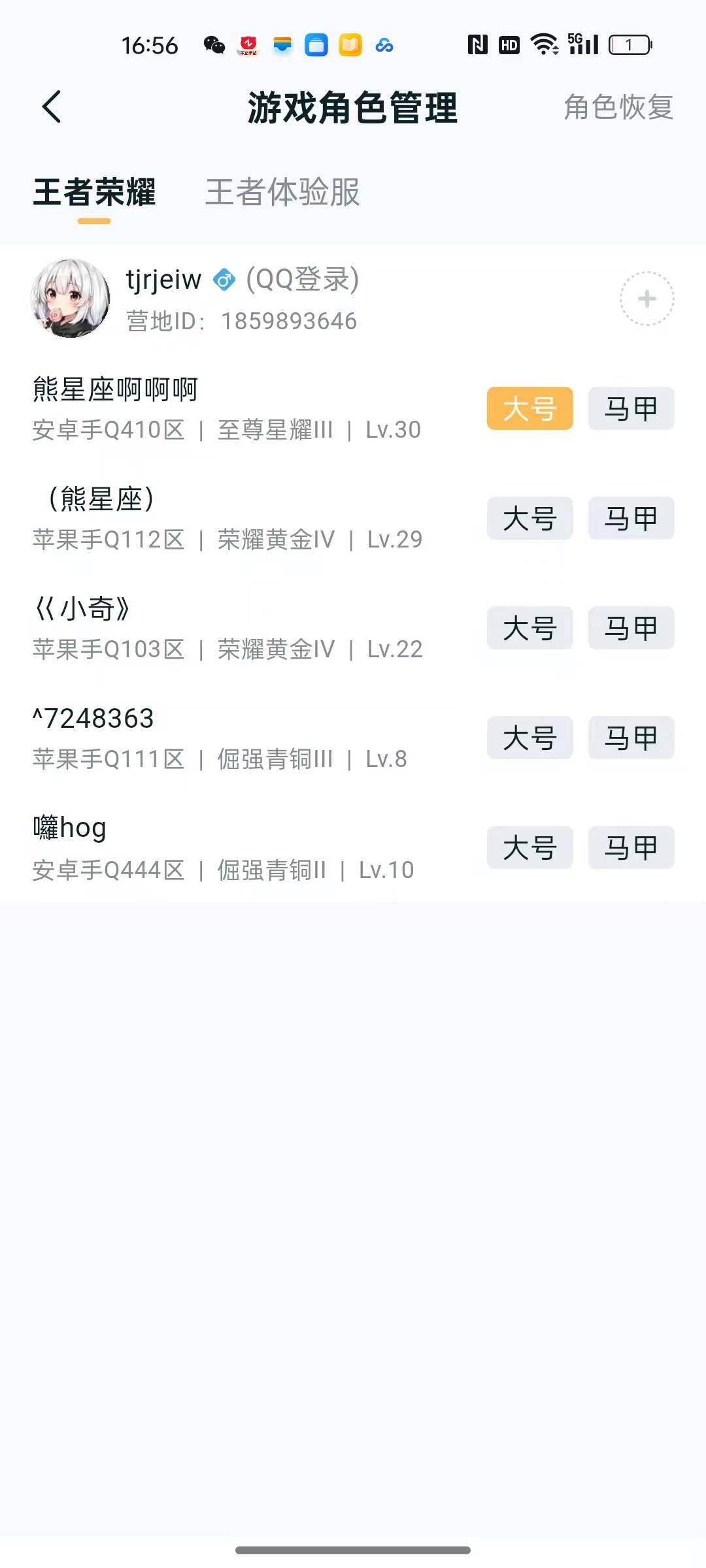Tap the gender icon beside tjrjeiw
The width and height of the screenshot is (706, 1568).
coord(223,280)
